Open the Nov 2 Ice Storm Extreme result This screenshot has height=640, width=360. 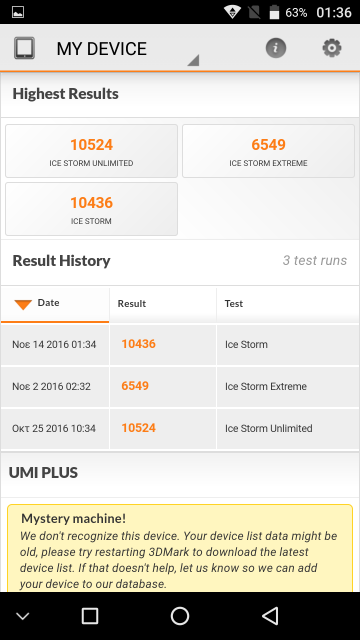pos(180,387)
